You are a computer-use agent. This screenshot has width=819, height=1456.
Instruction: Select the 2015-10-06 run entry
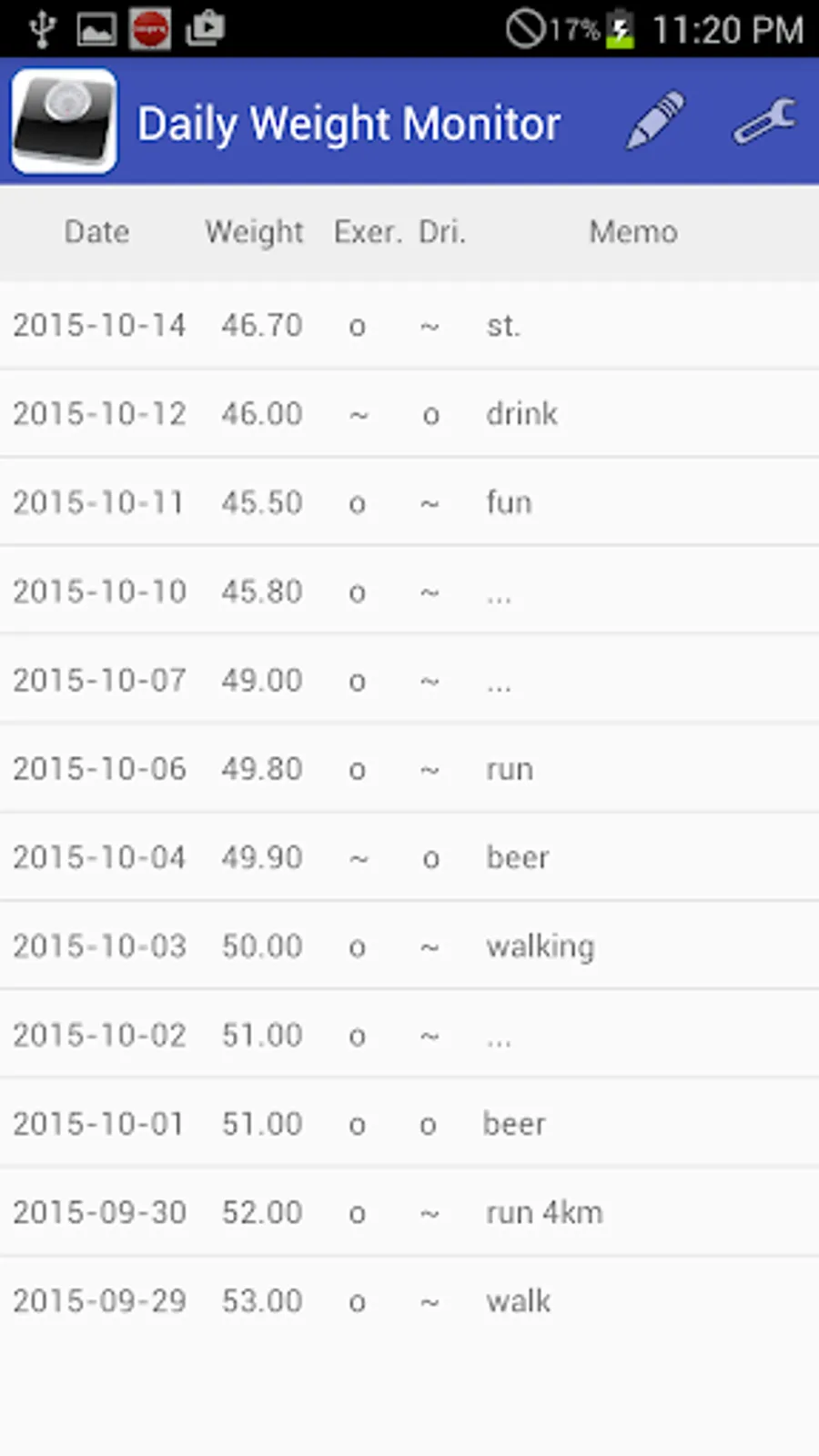tap(409, 769)
